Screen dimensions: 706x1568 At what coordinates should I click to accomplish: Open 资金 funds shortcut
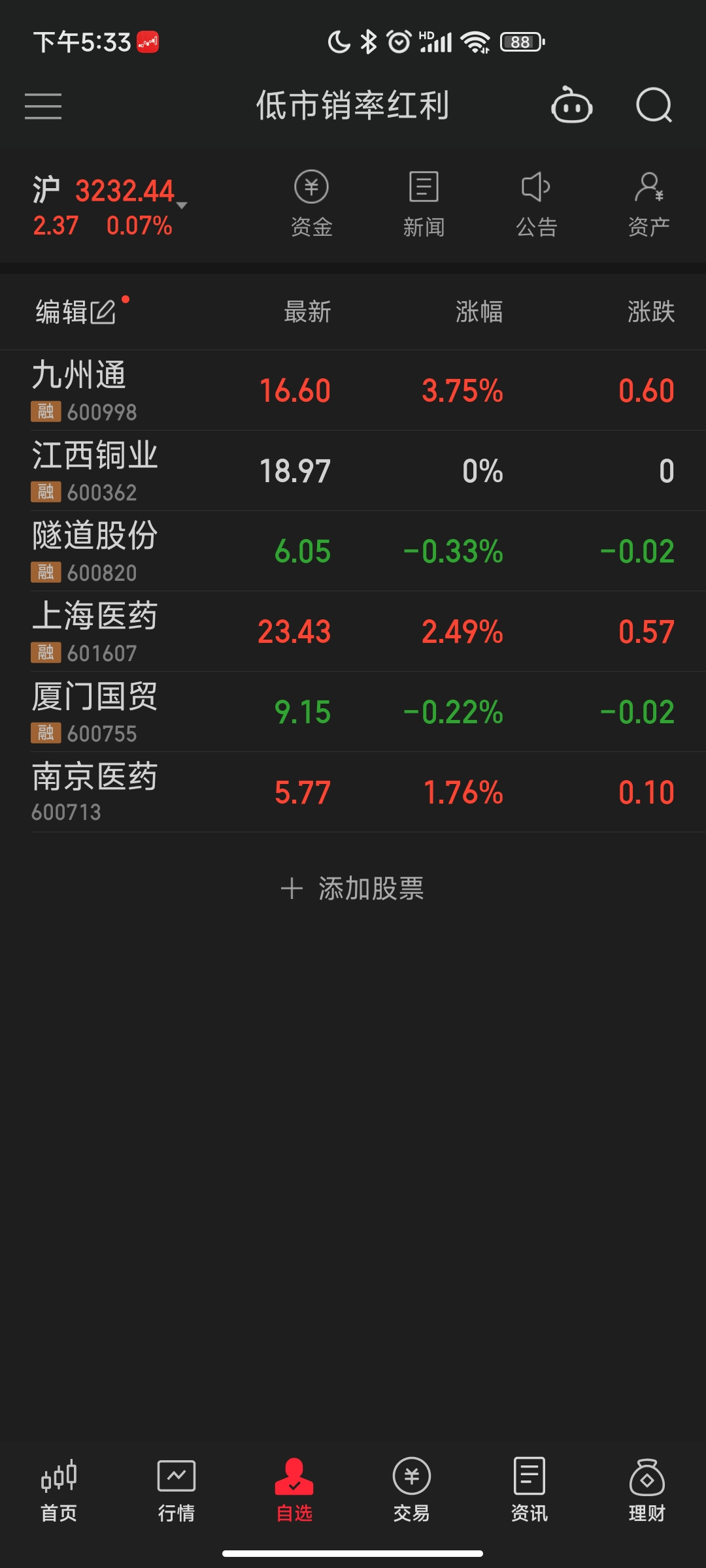click(x=311, y=204)
